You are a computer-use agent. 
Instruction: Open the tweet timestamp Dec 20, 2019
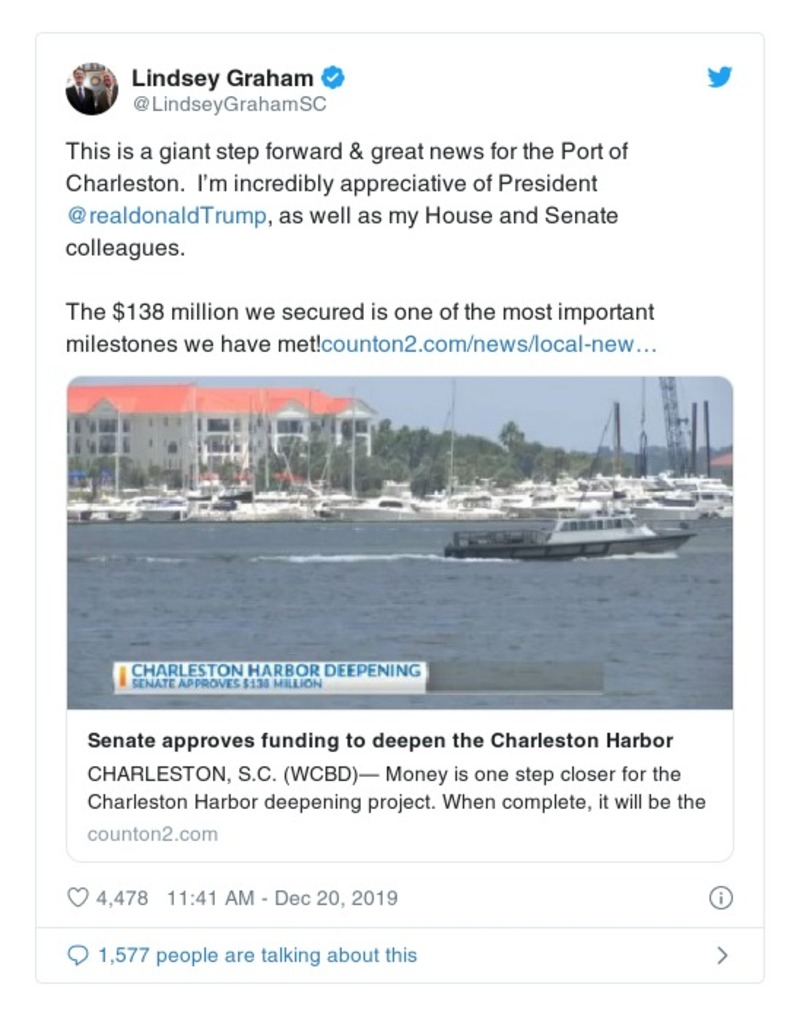point(283,898)
